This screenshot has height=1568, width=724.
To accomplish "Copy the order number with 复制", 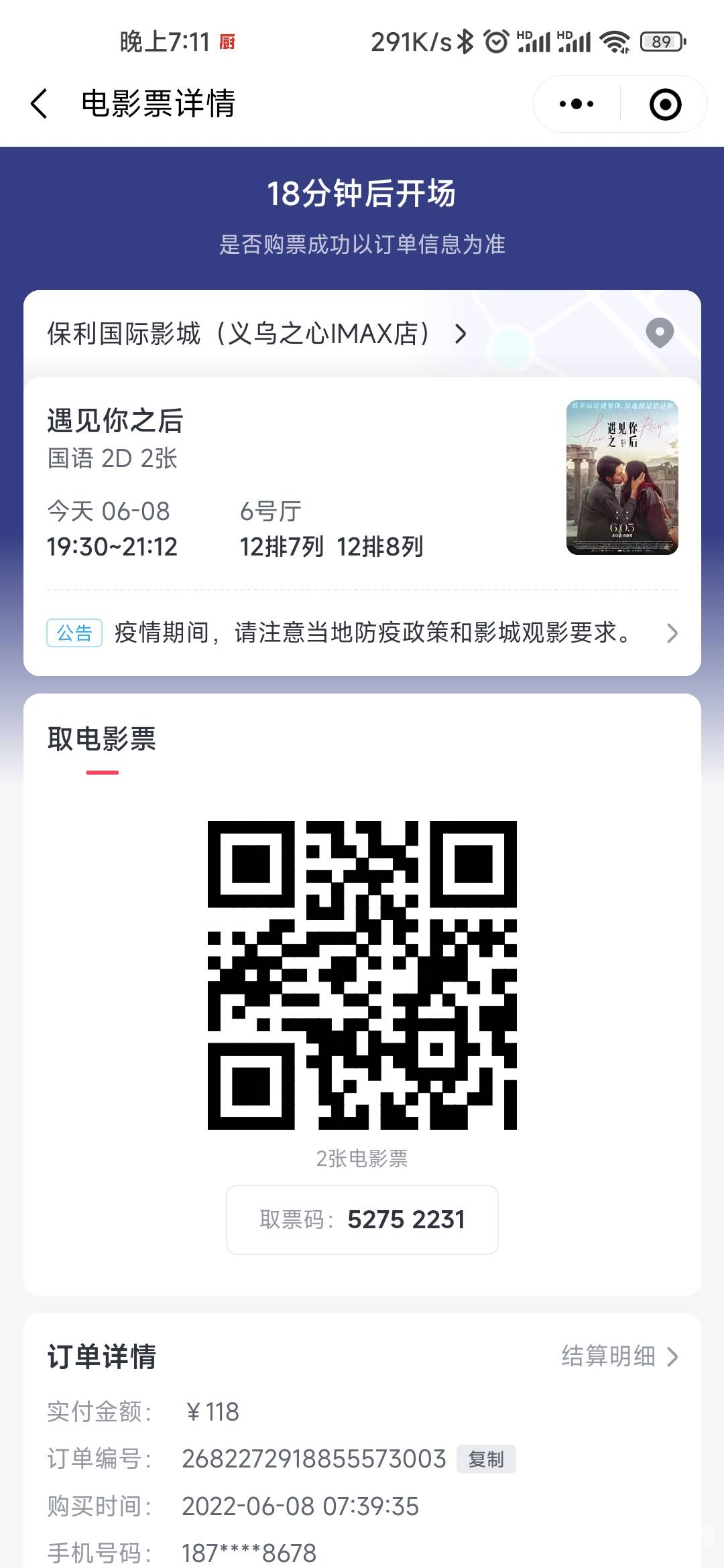I will [x=486, y=1459].
